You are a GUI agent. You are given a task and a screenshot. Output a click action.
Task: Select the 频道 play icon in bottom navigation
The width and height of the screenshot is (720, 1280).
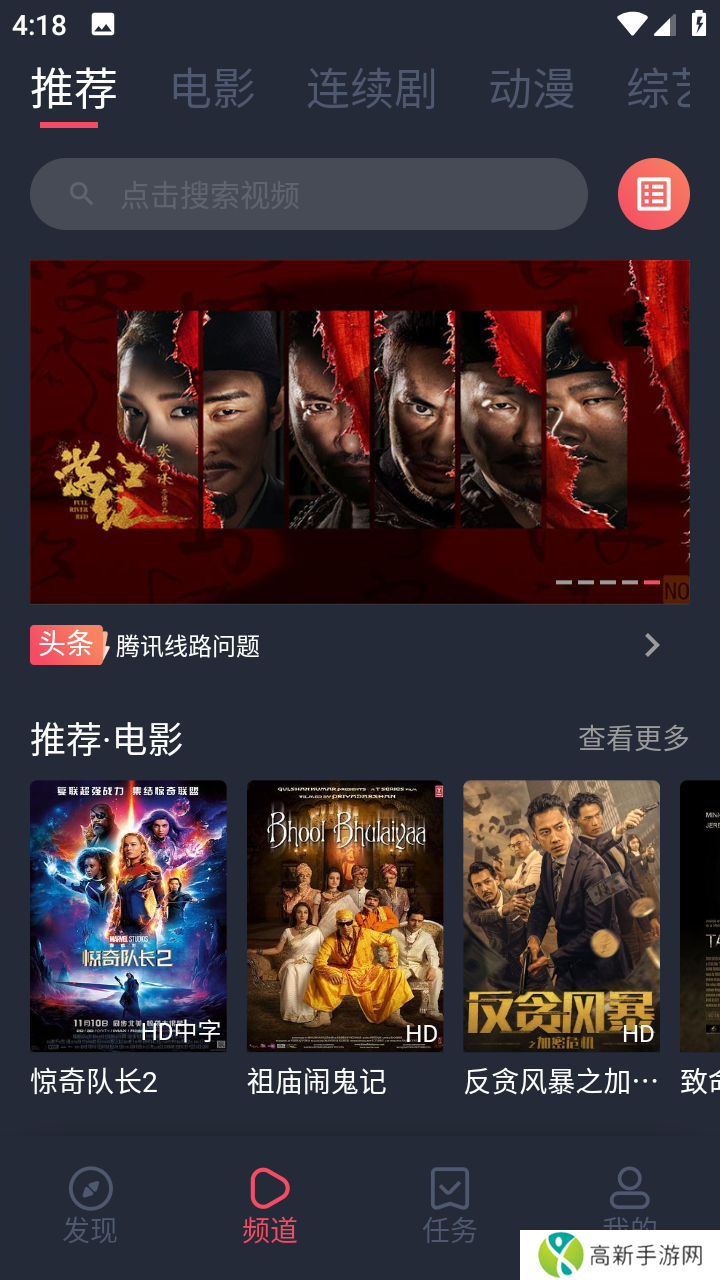click(269, 1187)
